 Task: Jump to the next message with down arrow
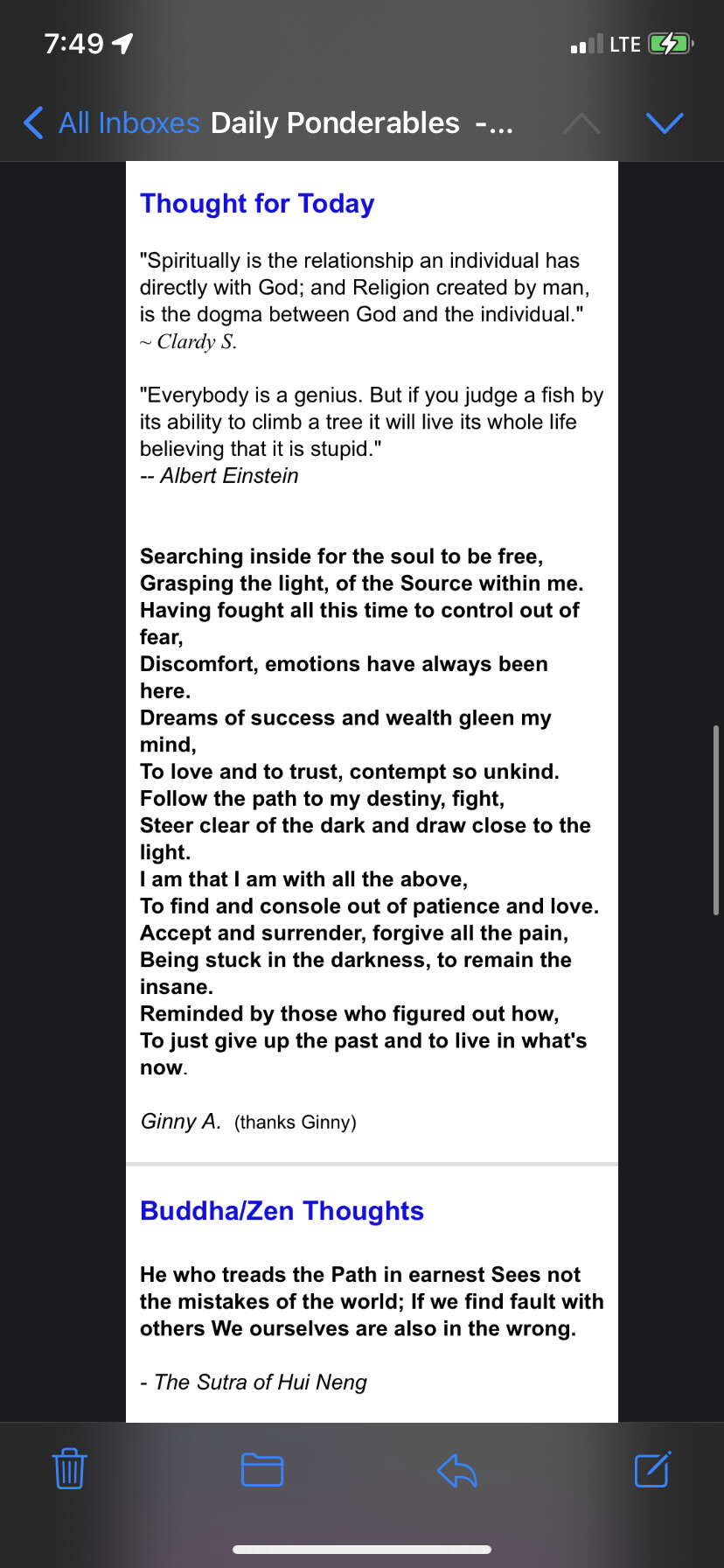(x=665, y=123)
